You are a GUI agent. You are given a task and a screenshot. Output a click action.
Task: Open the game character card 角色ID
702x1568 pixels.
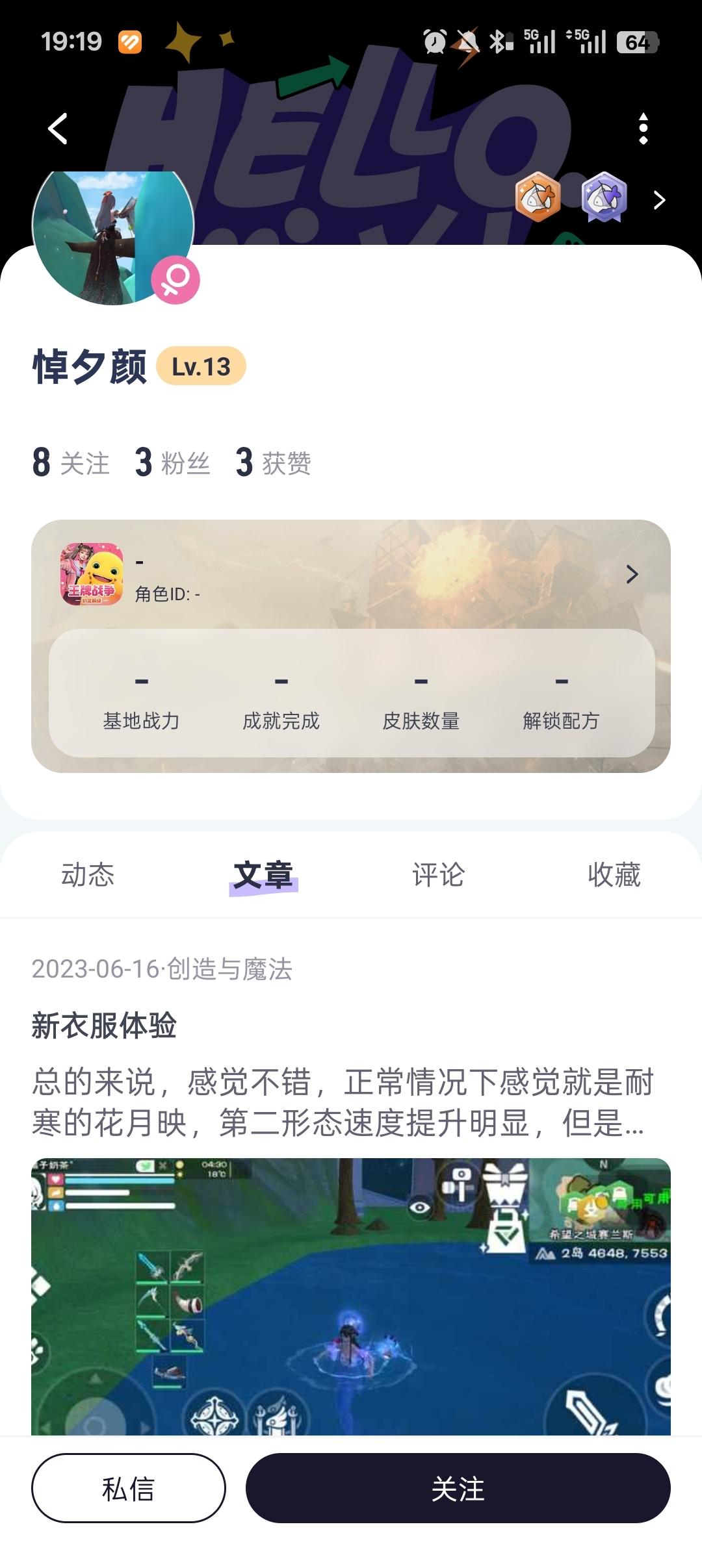(x=351, y=575)
